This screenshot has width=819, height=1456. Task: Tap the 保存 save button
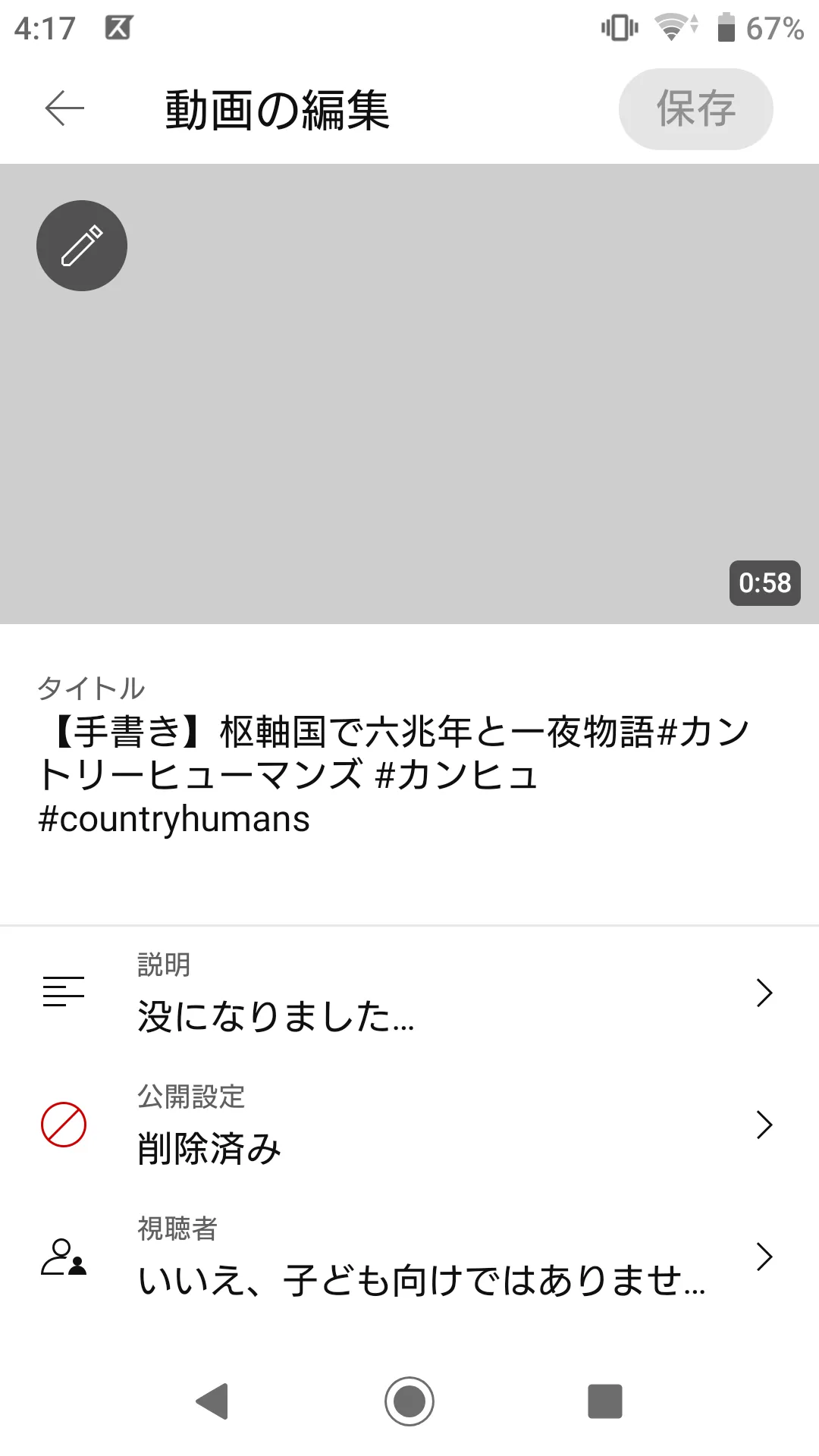695,109
